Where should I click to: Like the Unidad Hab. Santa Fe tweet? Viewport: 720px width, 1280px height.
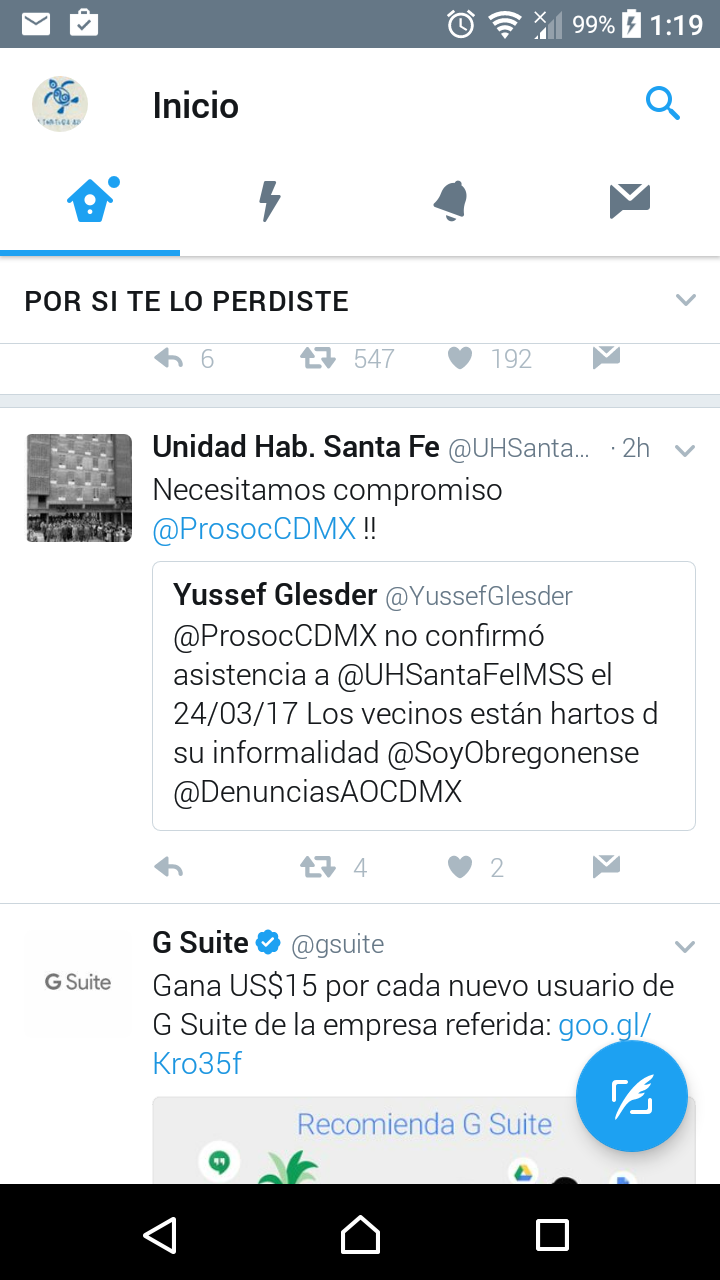click(460, 867)
